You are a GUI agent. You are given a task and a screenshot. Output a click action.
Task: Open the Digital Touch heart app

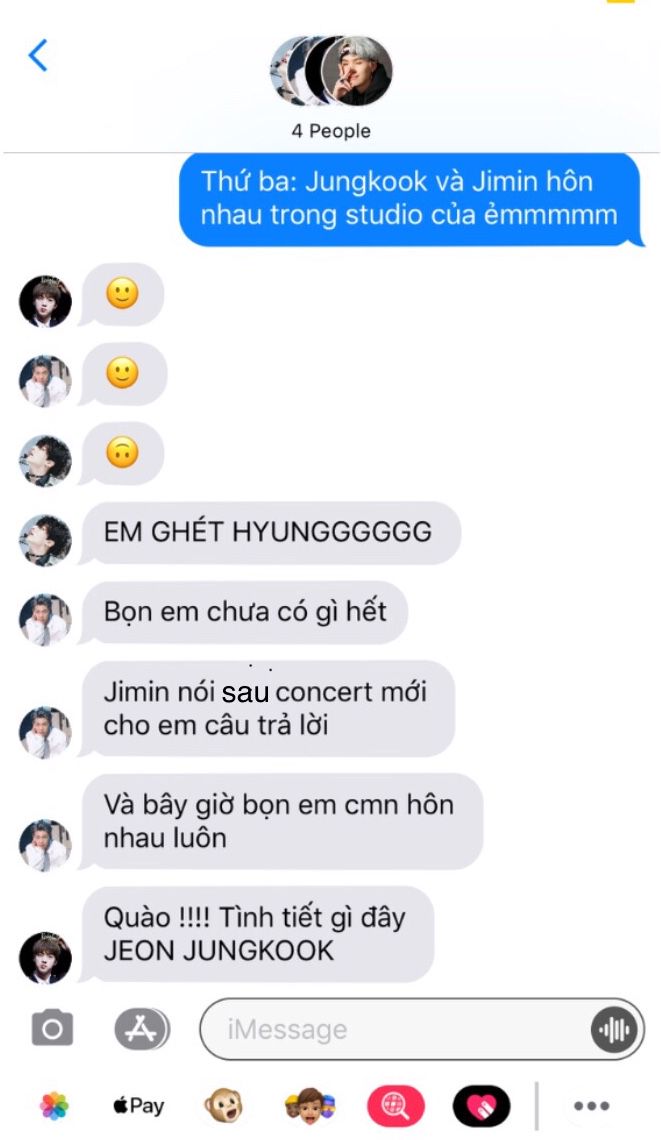pos(481,1106)
